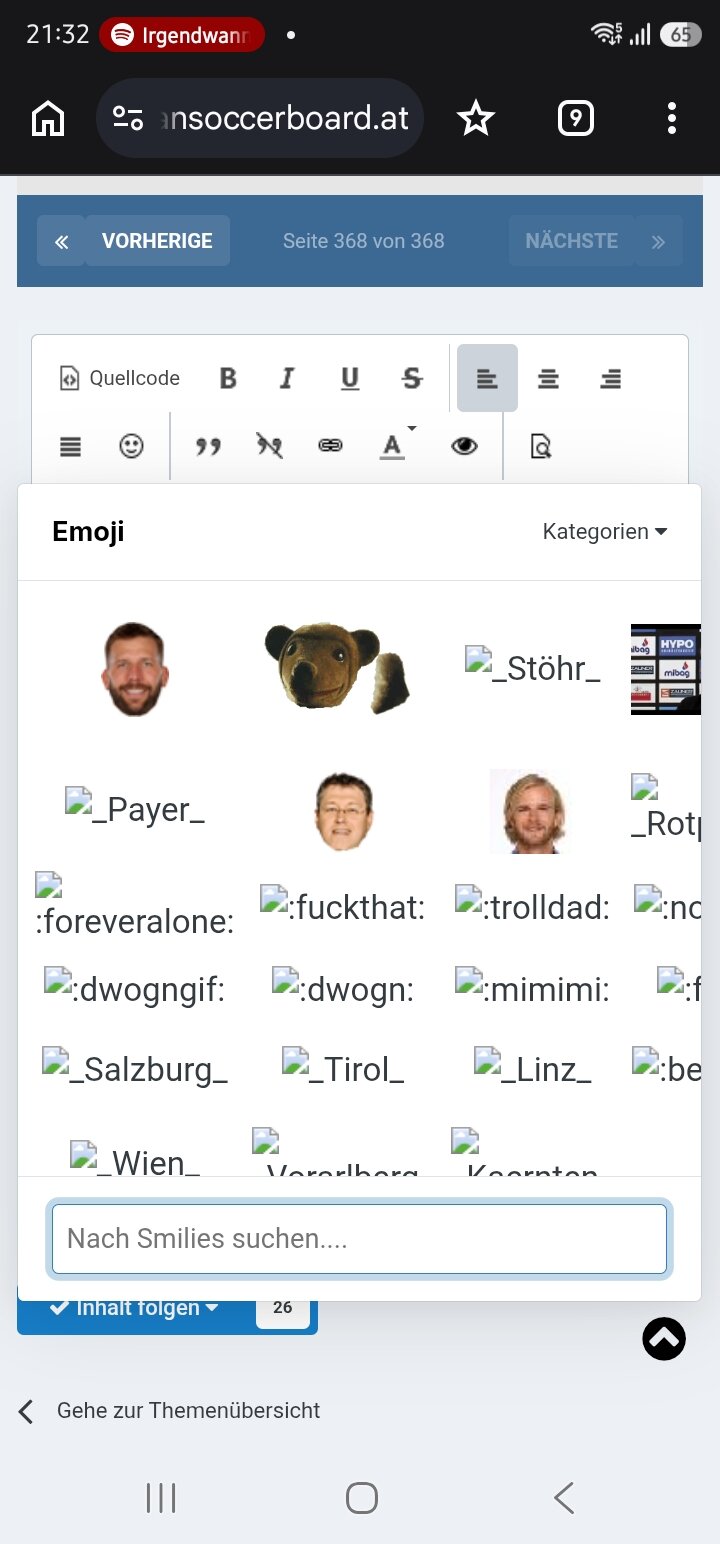This screenshot has width=720, height=1544.
Task: Select the _Stöhr_ emoji
Action: coord(533,667)
